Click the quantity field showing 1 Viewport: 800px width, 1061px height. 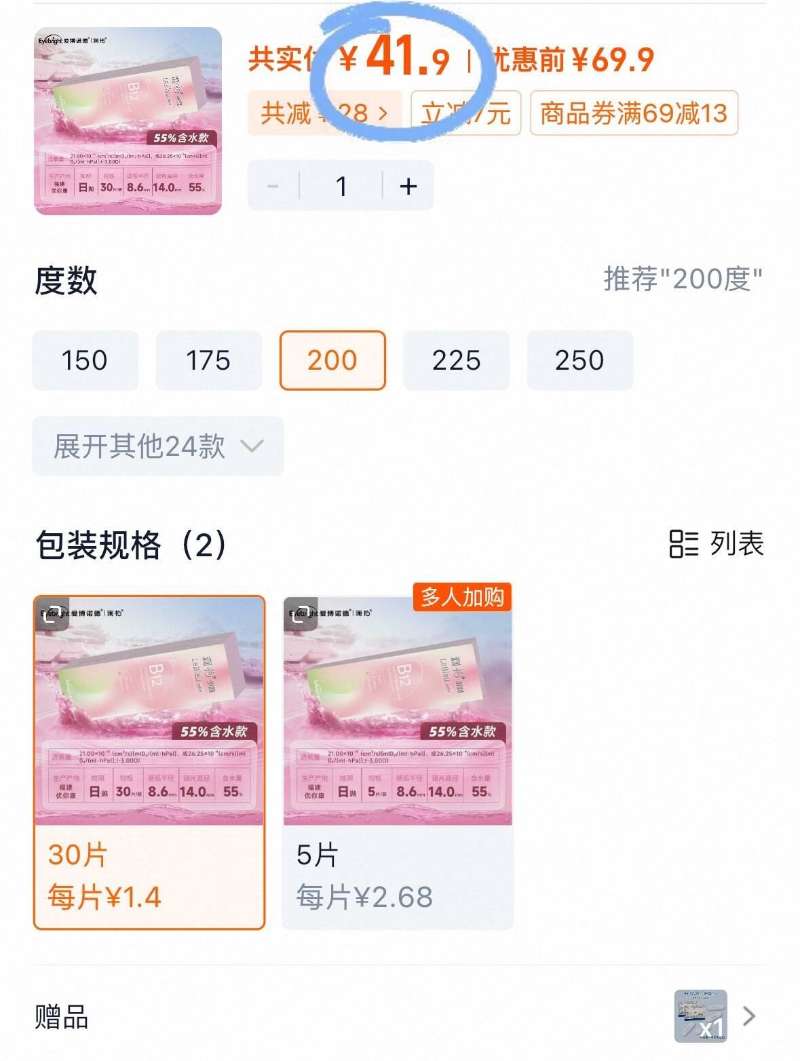[x=341, y=186]
